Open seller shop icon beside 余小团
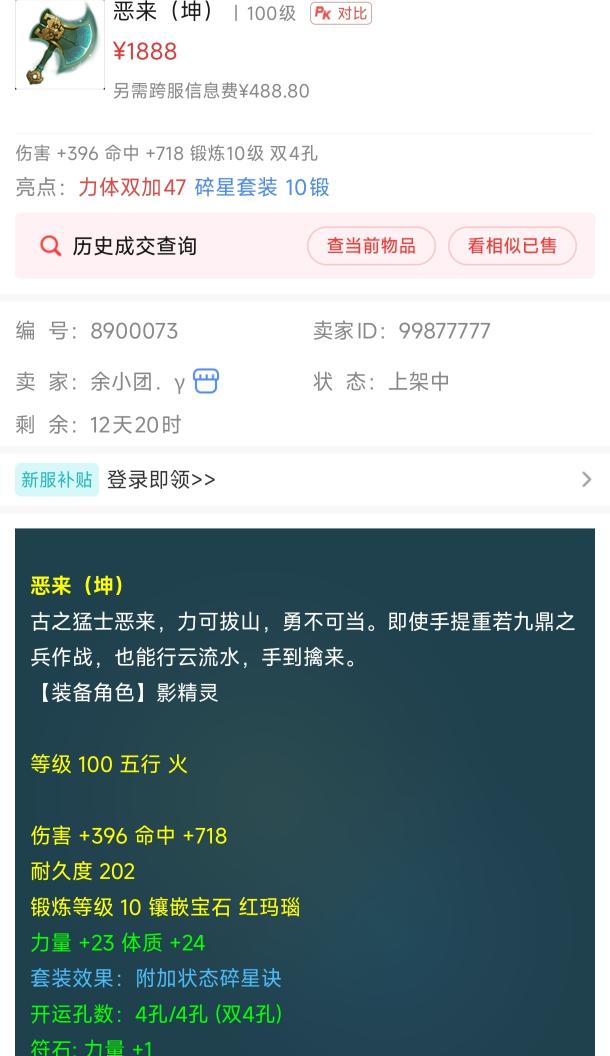The width and height of the screenshot is (610, 1056). (206, 381)
